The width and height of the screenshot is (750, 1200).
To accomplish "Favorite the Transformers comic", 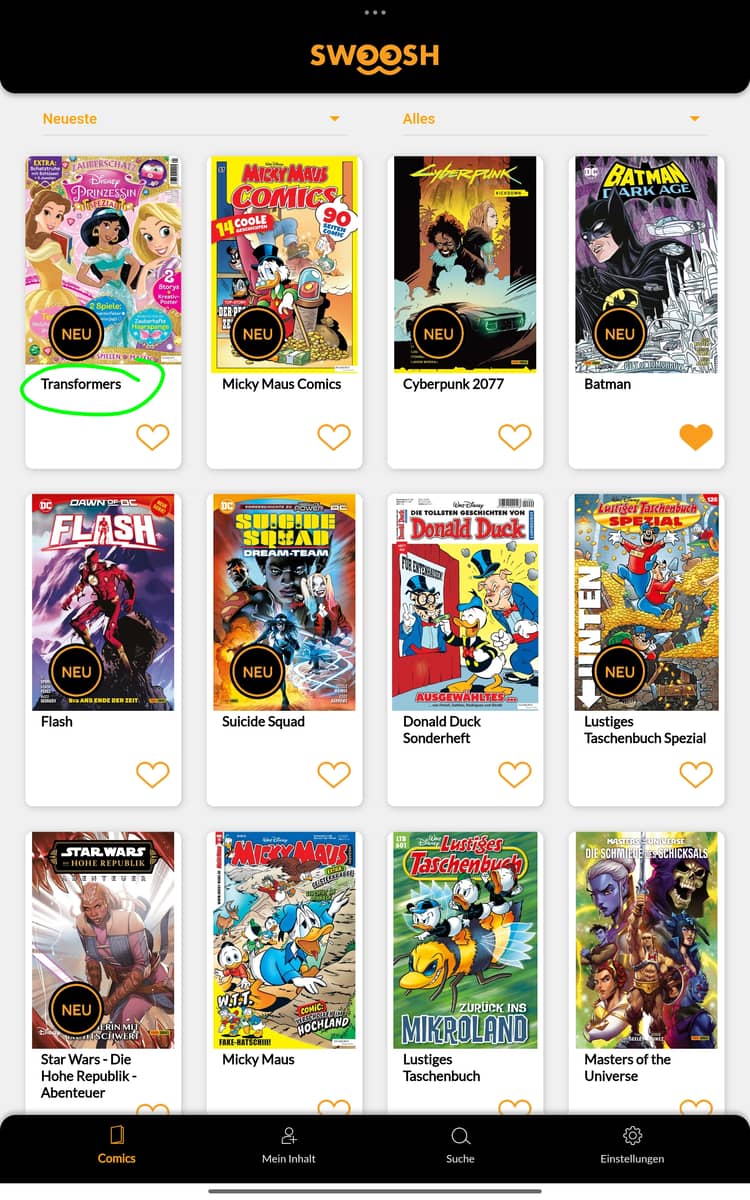I will tap(153, 437).
